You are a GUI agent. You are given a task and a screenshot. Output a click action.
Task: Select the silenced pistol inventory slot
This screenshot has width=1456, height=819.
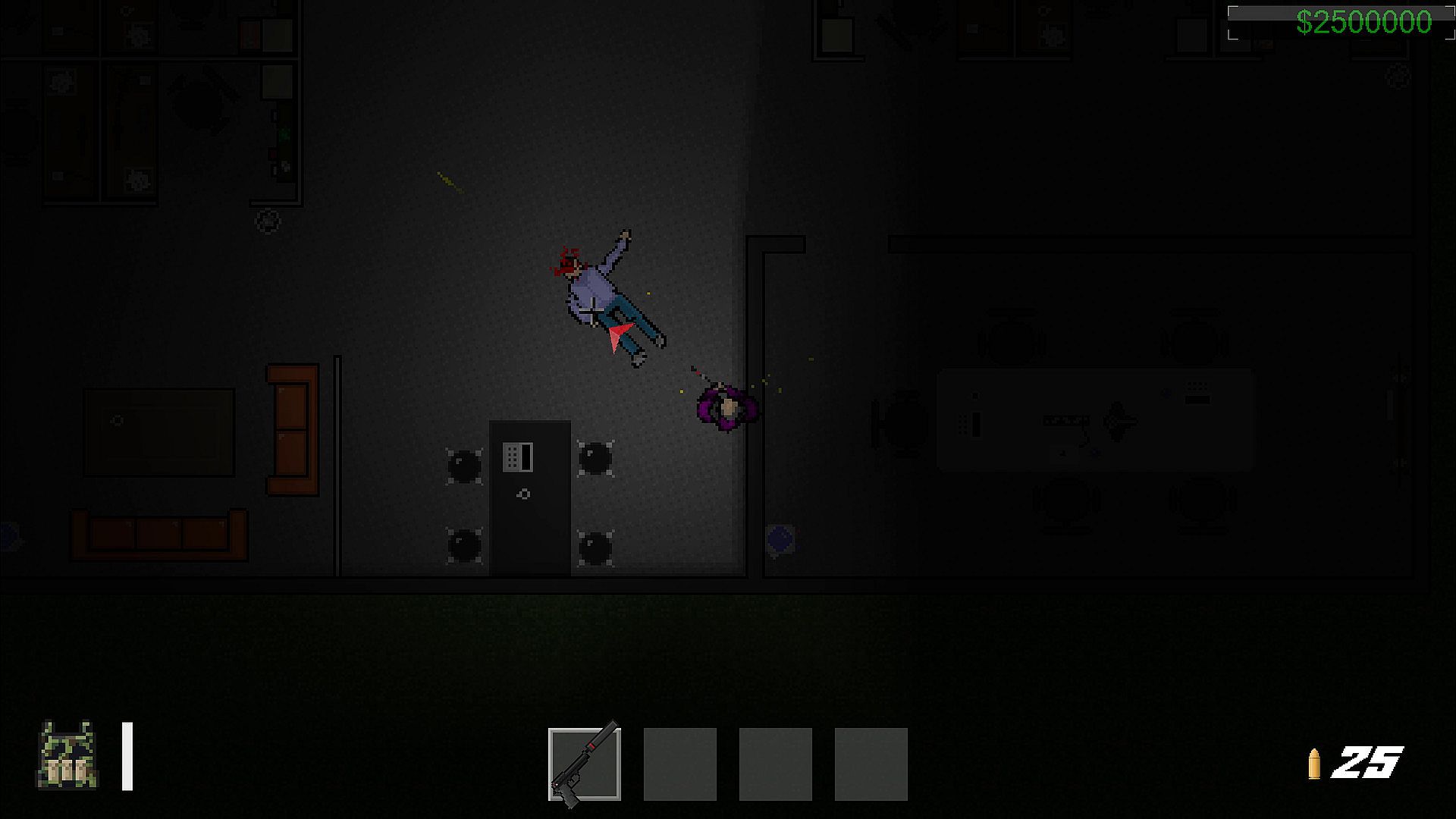[x=585, y=764]
